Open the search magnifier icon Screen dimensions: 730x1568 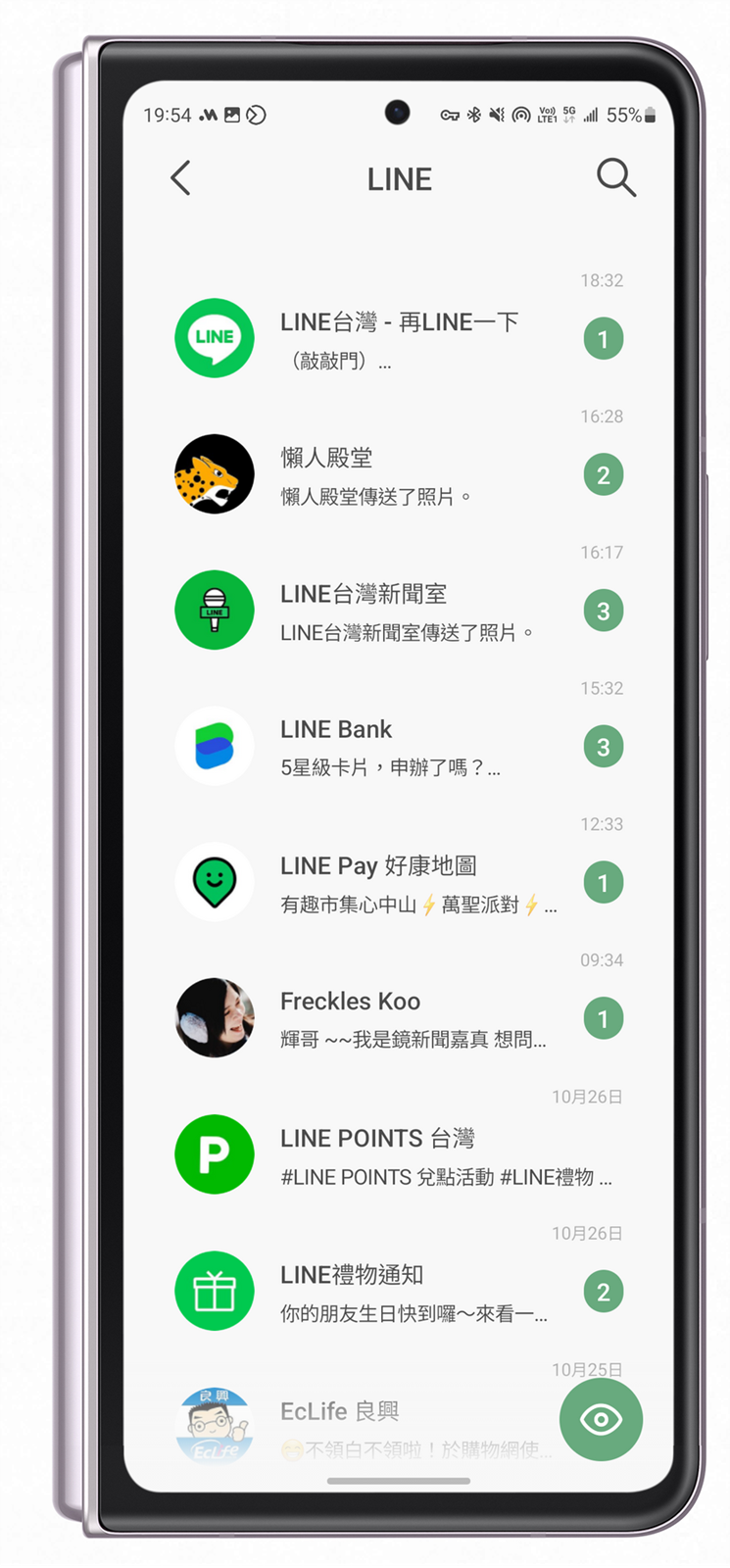616,178
